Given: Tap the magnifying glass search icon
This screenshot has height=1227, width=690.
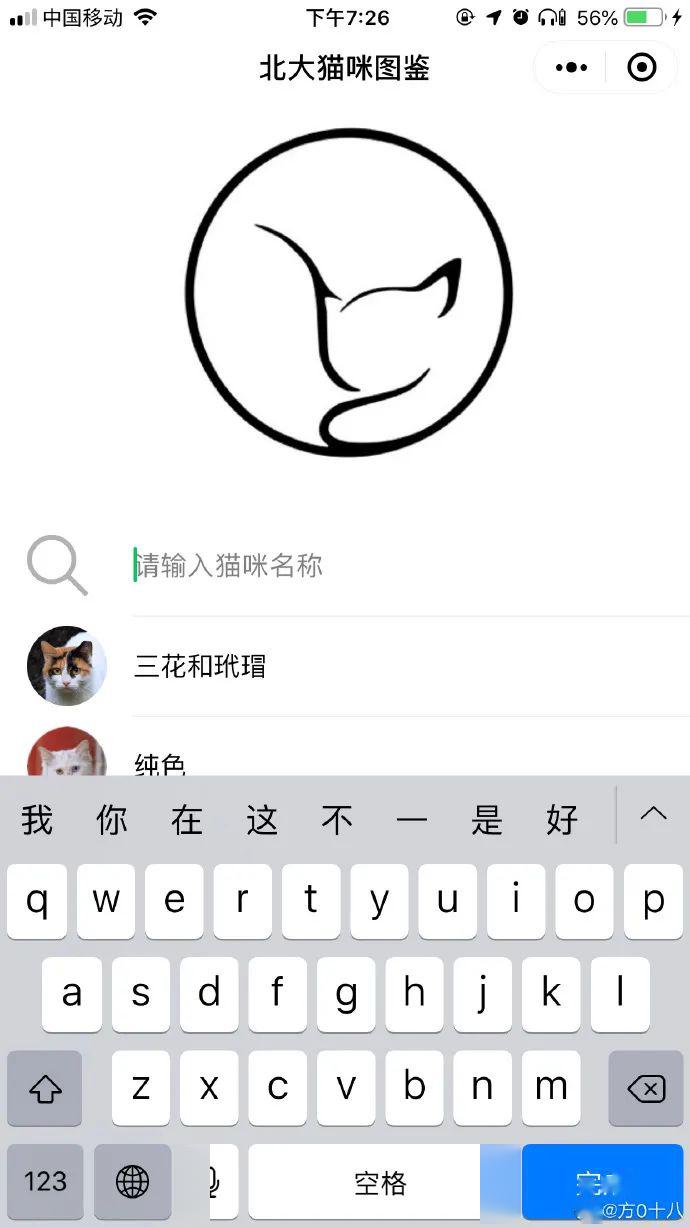Looking at the screenshot, I should pyautogui.click(x=57, y=565).
